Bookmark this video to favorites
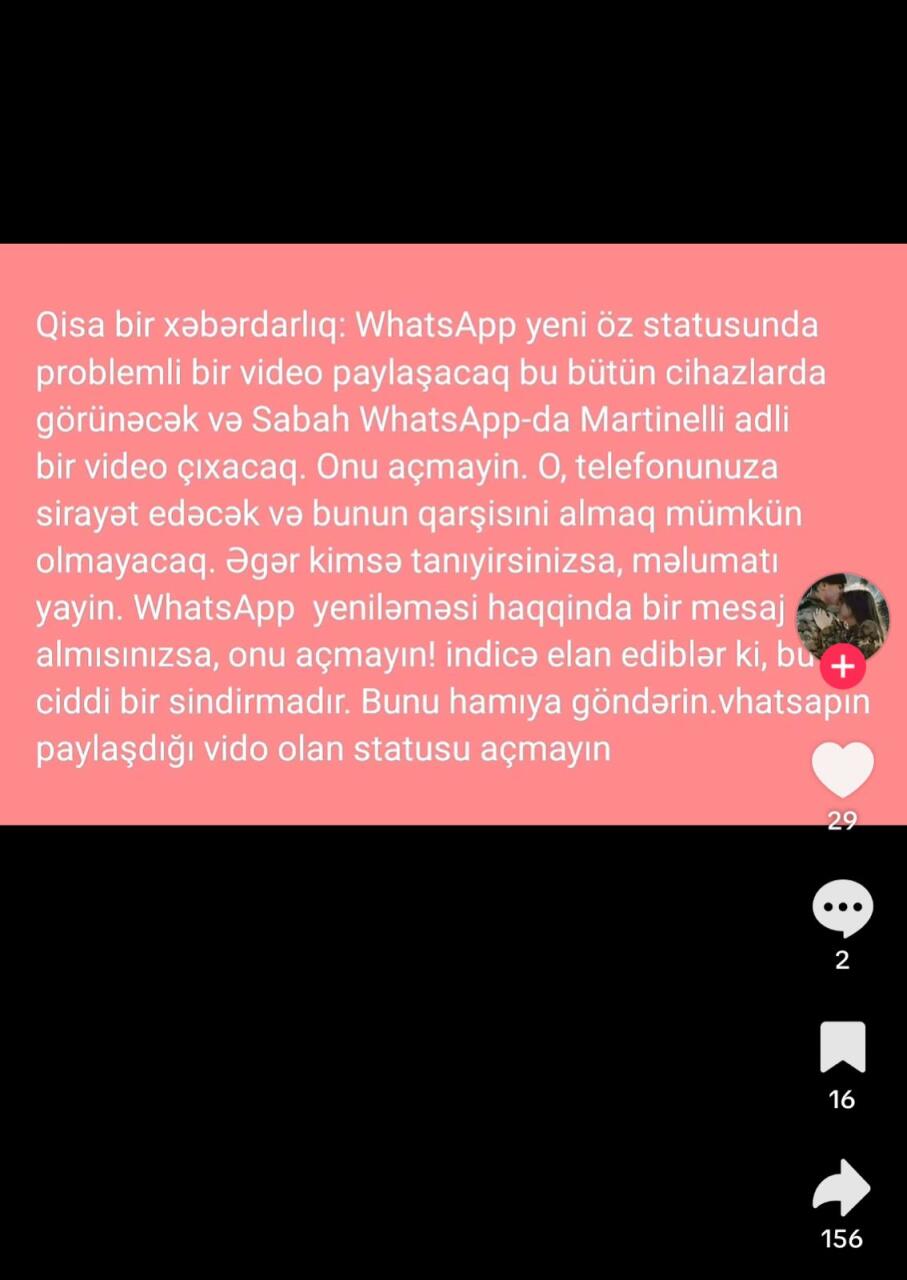907x1280 pixels. click(842, 1048)
